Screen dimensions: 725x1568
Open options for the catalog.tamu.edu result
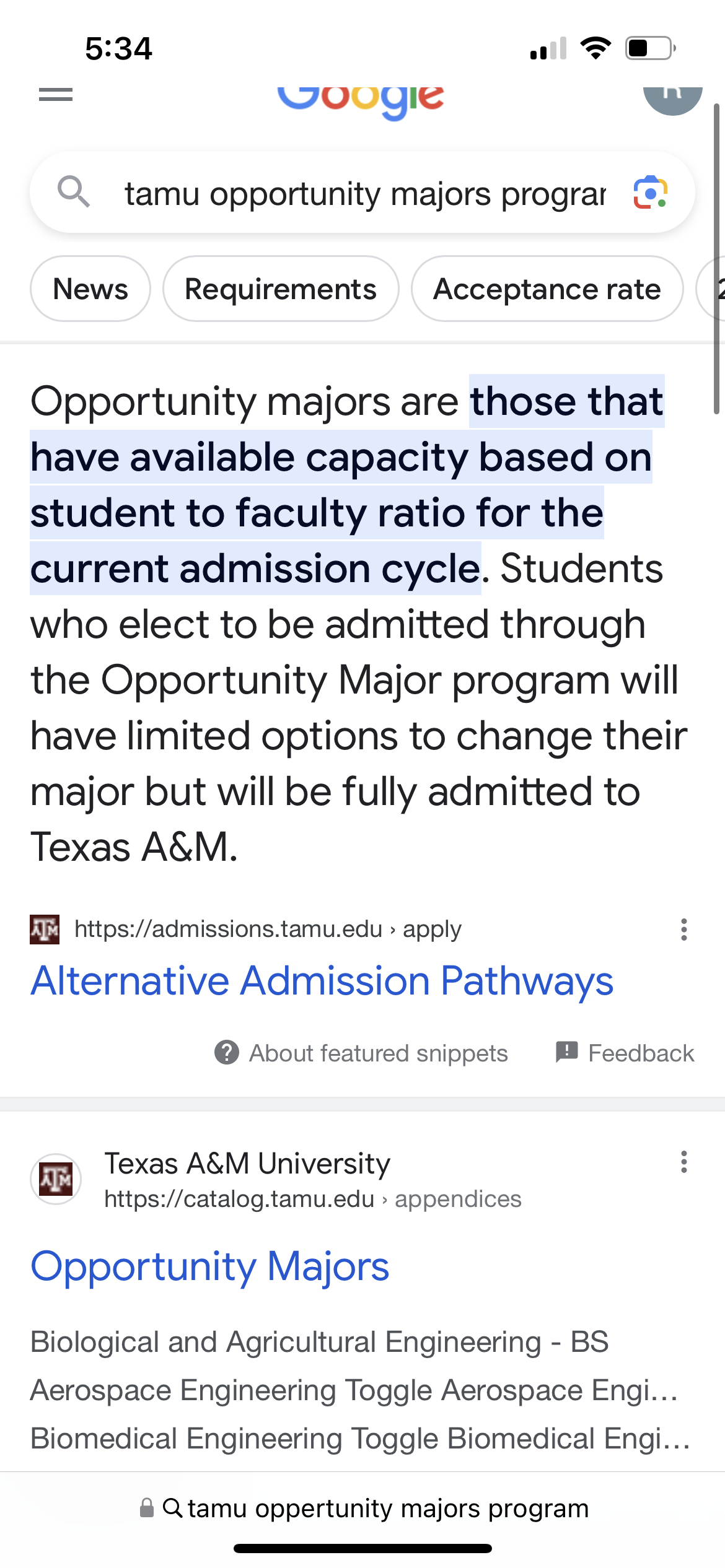point(684,1162)
